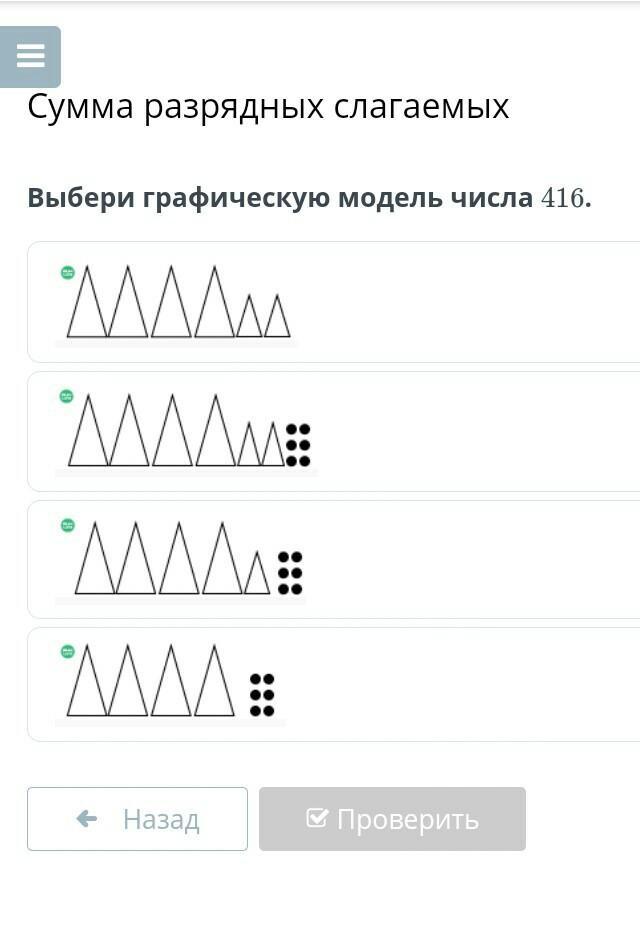Choose option with four large, two small triangles and dots

pos(333,431)
